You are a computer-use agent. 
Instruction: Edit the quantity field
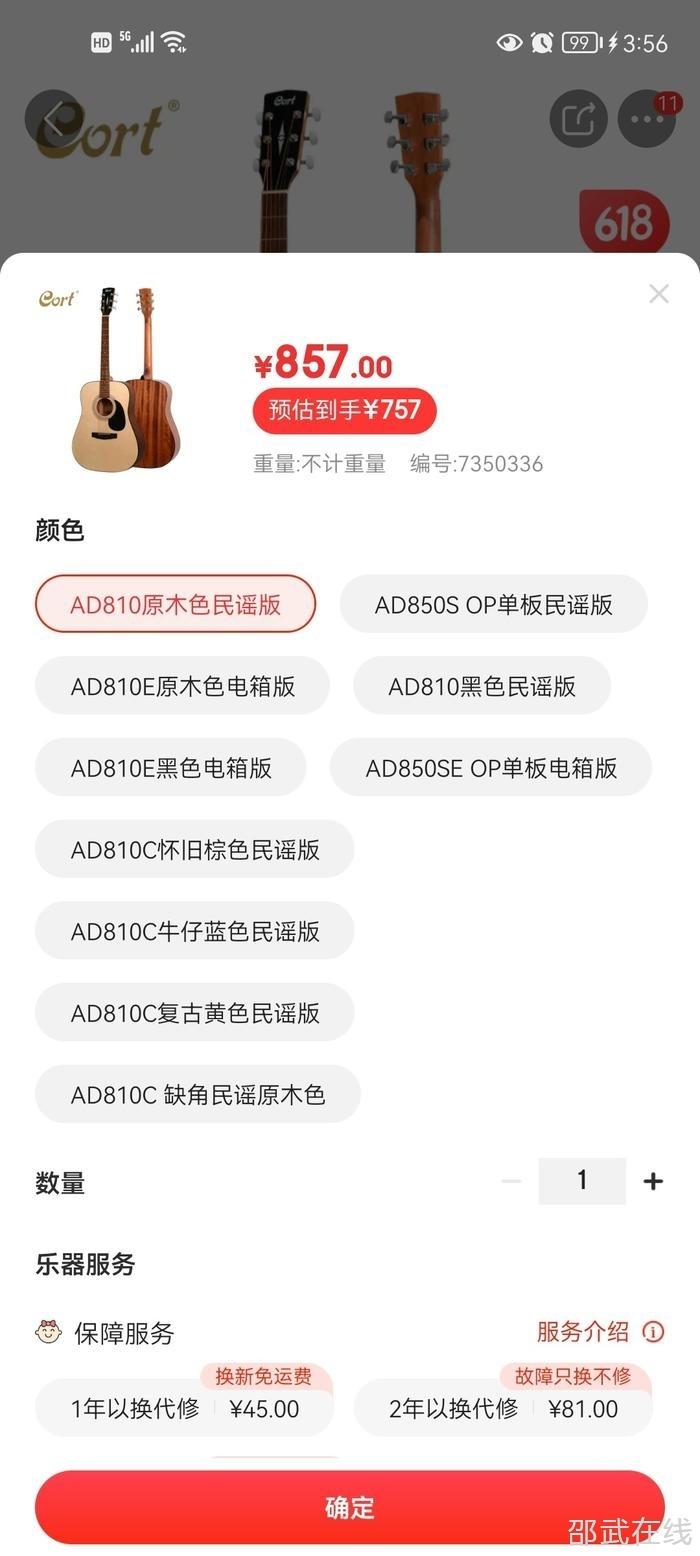tap(582, 1181)
